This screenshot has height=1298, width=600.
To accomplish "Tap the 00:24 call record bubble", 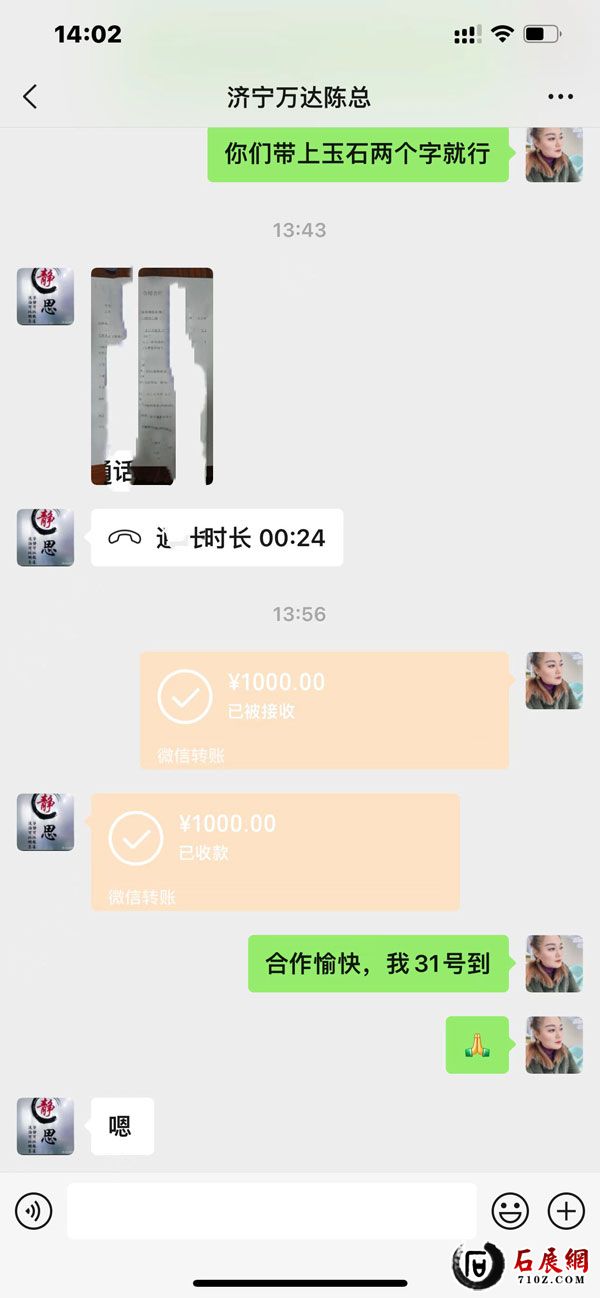I will (x=217, y=538).
